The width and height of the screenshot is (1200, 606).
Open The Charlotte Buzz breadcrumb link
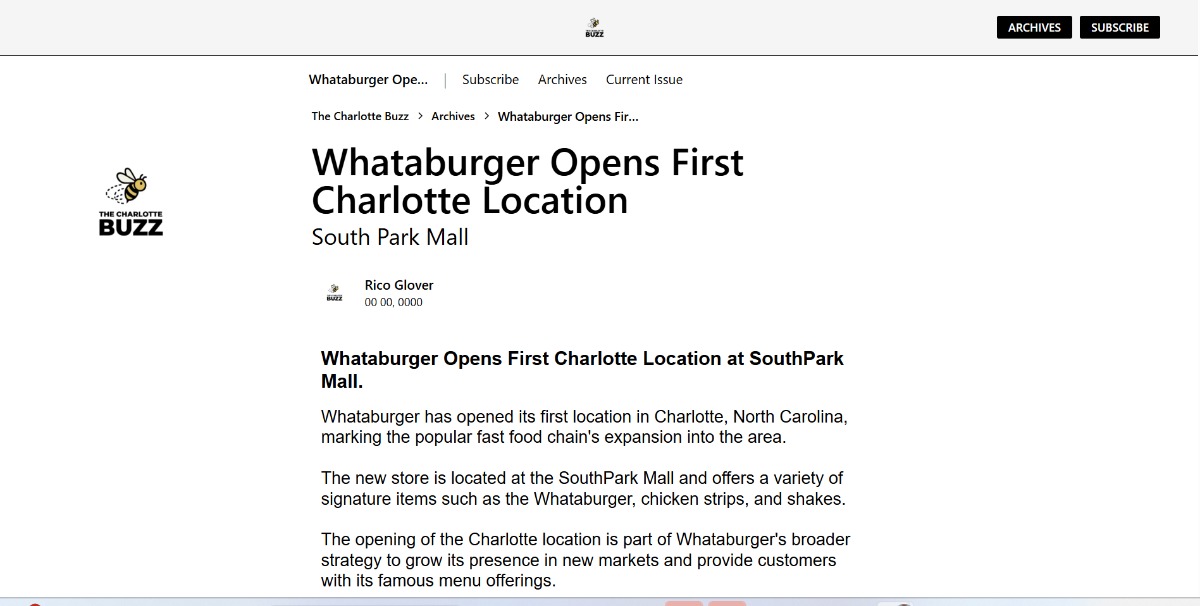click(360, 117)
